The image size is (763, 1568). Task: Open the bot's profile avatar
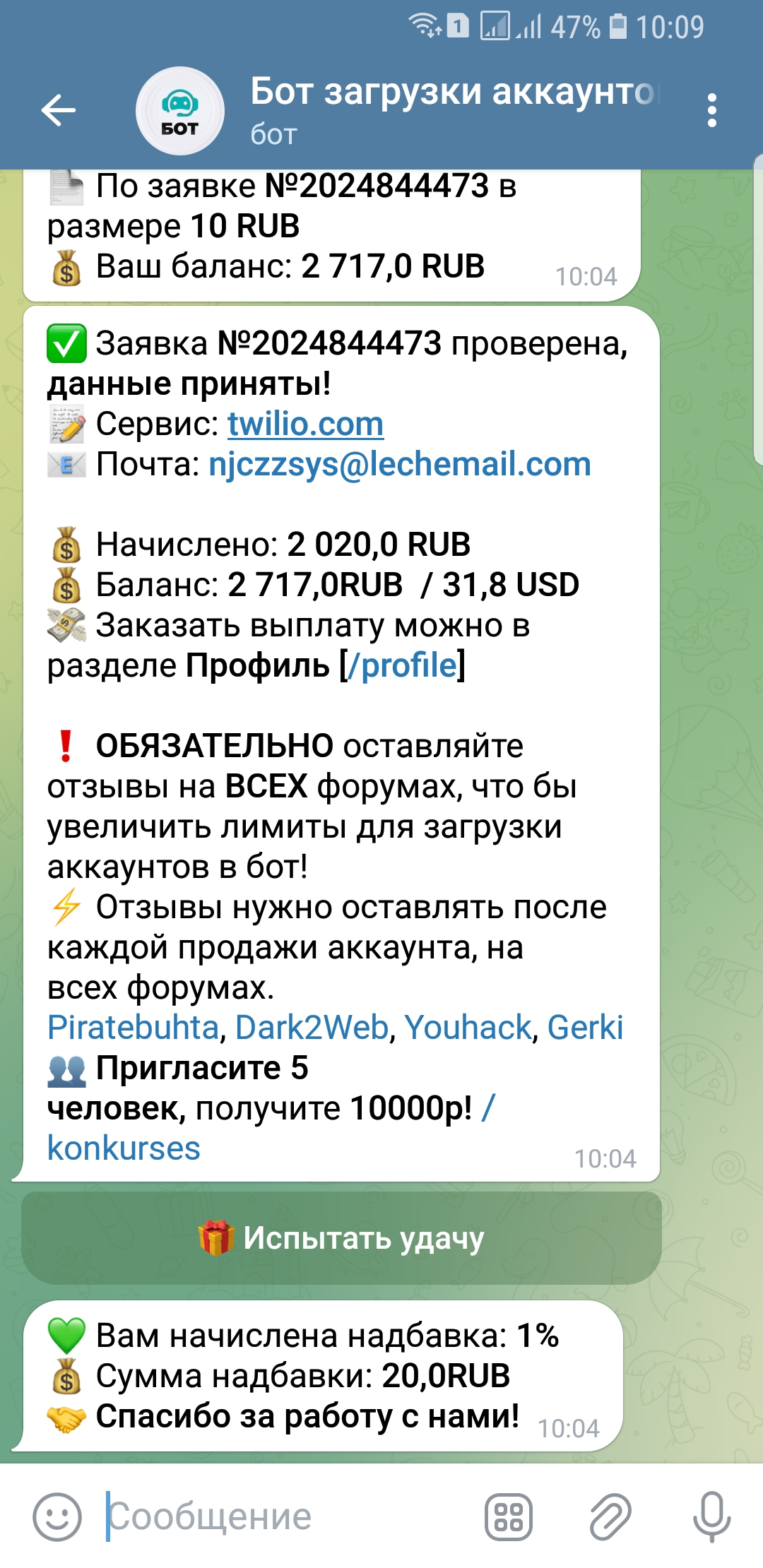(x=180, y=111)
